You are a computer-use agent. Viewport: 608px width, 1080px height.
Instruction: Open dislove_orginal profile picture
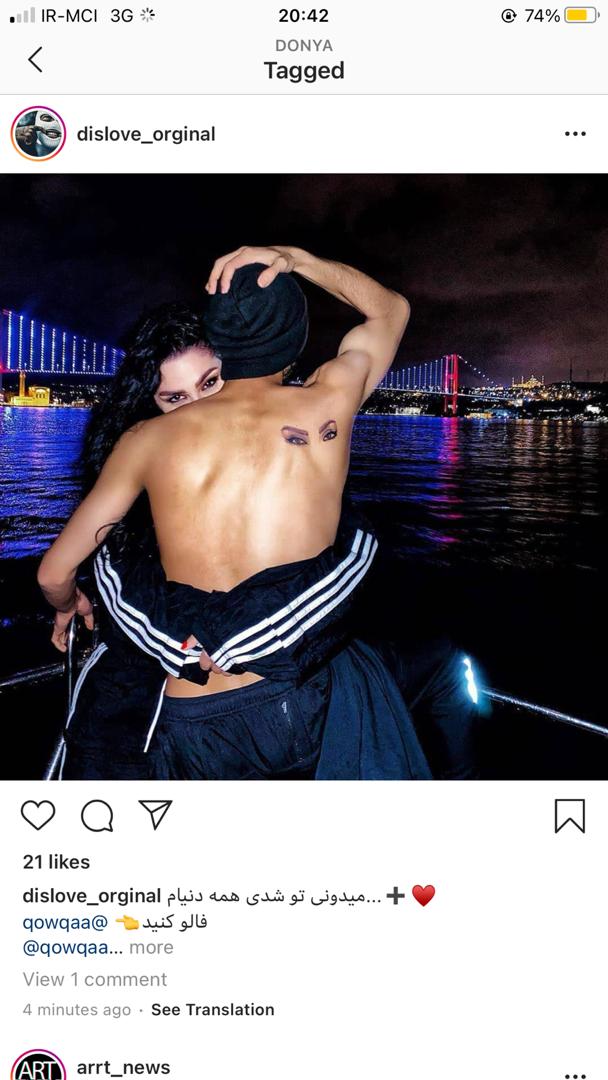pyautogui.click(x=38, y=134)
